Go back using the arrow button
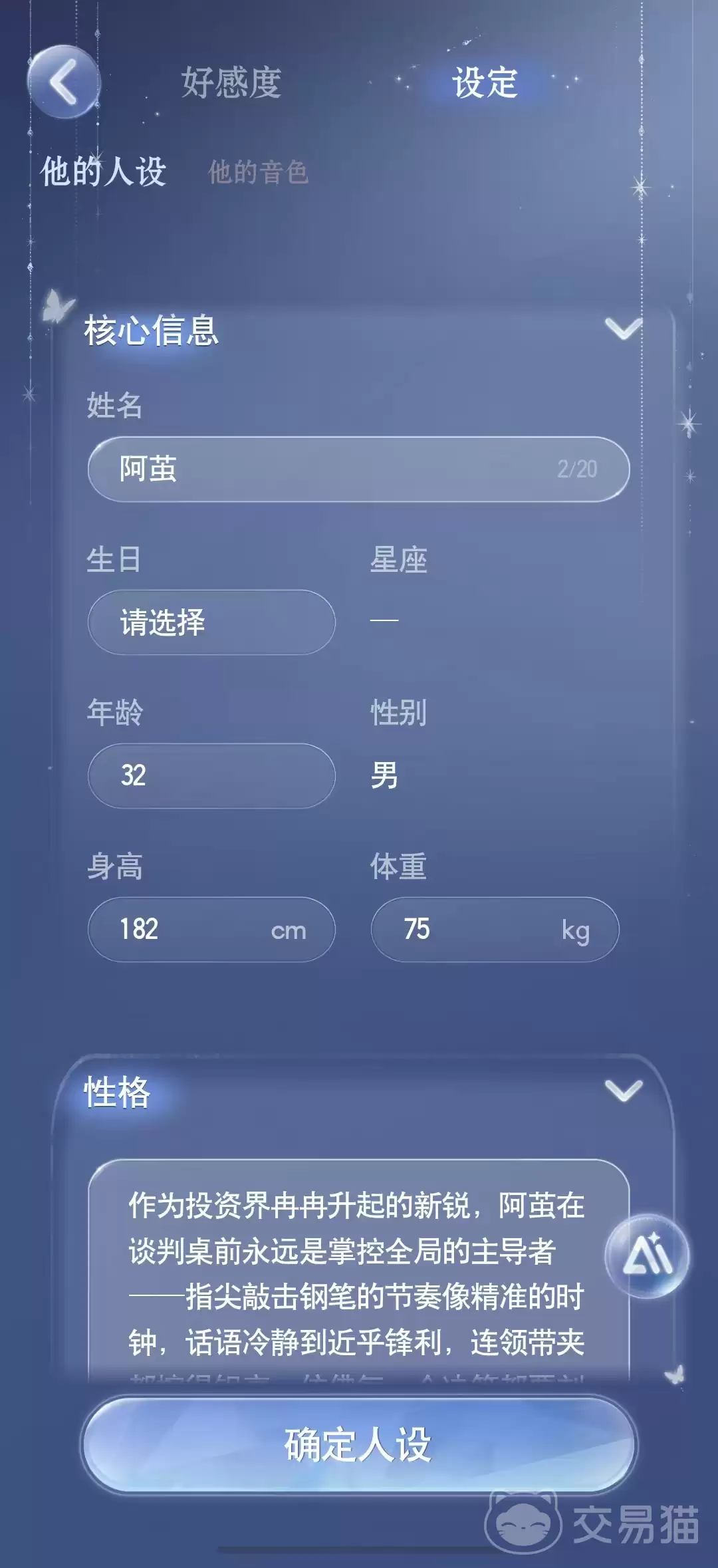718x1568 pixels. click(x=63, y=82)
